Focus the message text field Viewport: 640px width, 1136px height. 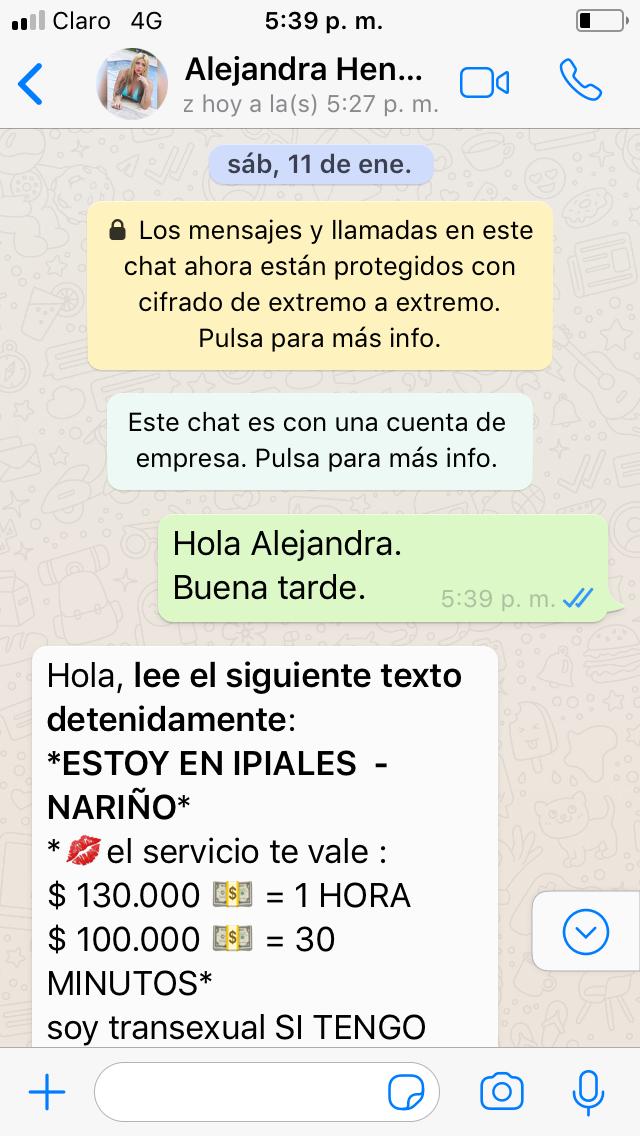click(x=240, y=1092)
